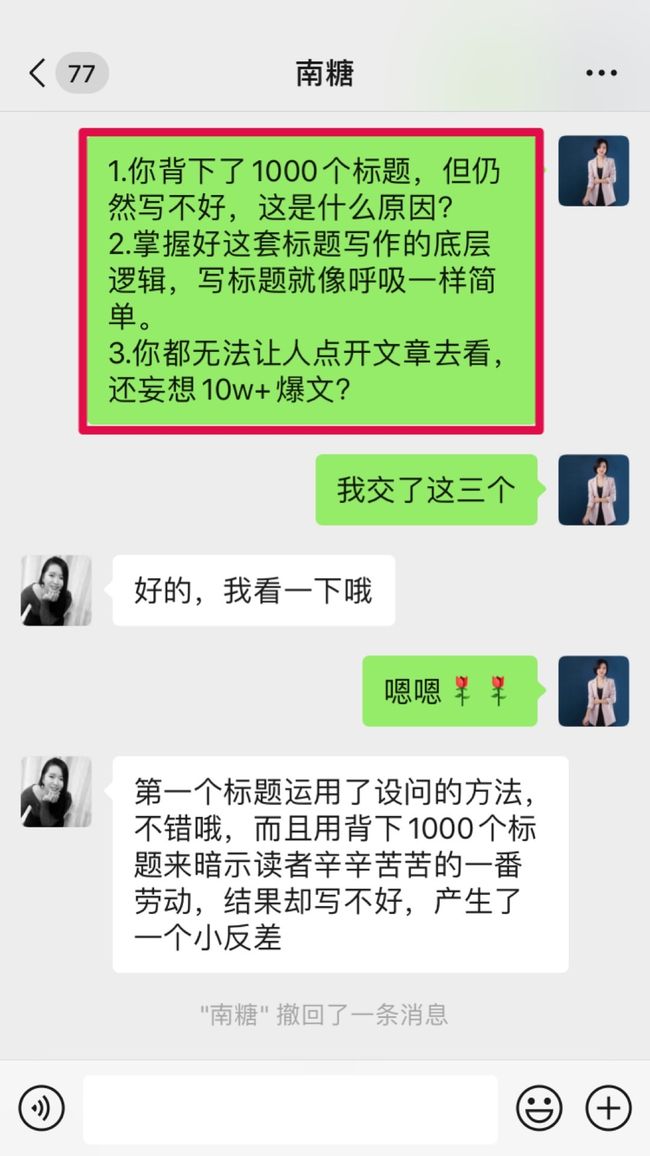650x1156 pixels.
Task: Go back to the chat list
Action: pos(37,73)
